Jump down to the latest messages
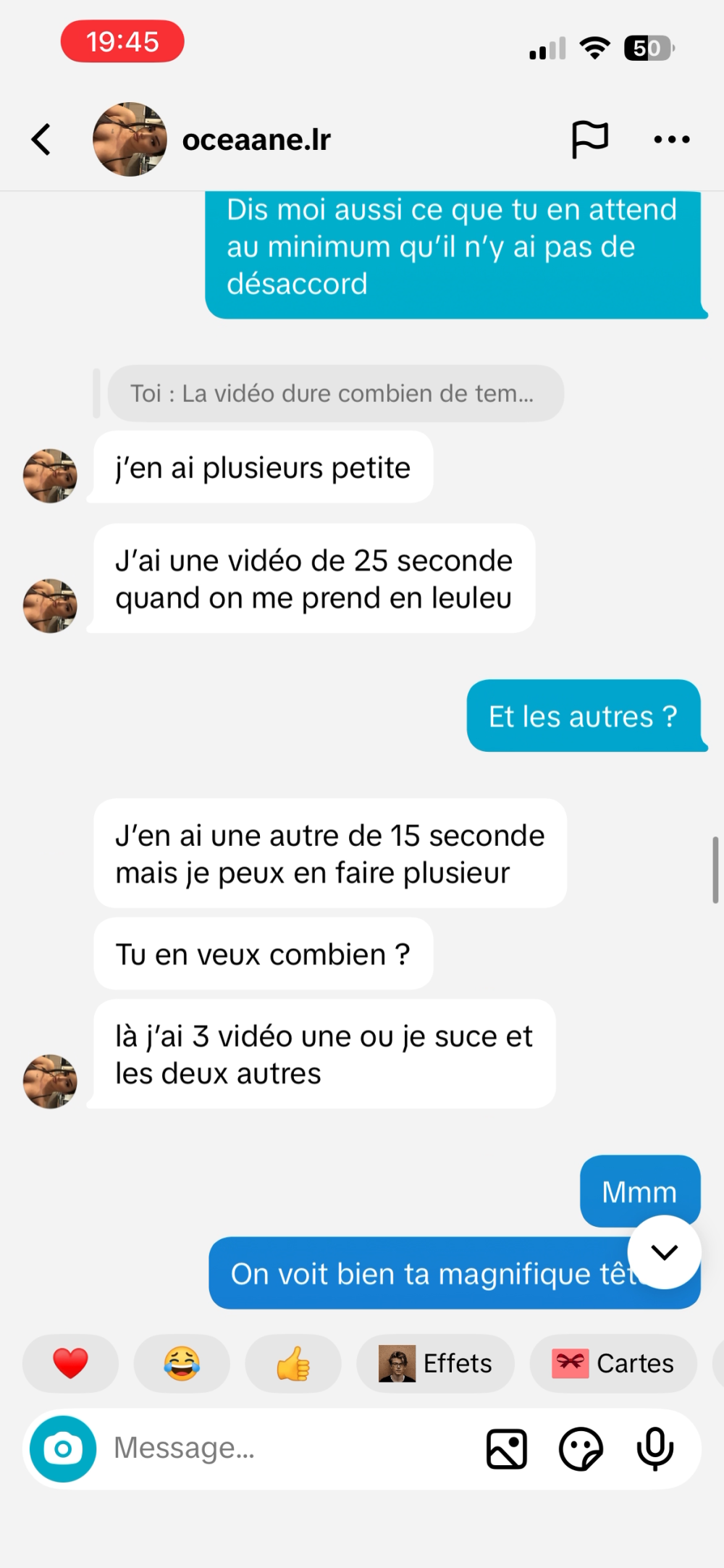 click(664, 1252)
